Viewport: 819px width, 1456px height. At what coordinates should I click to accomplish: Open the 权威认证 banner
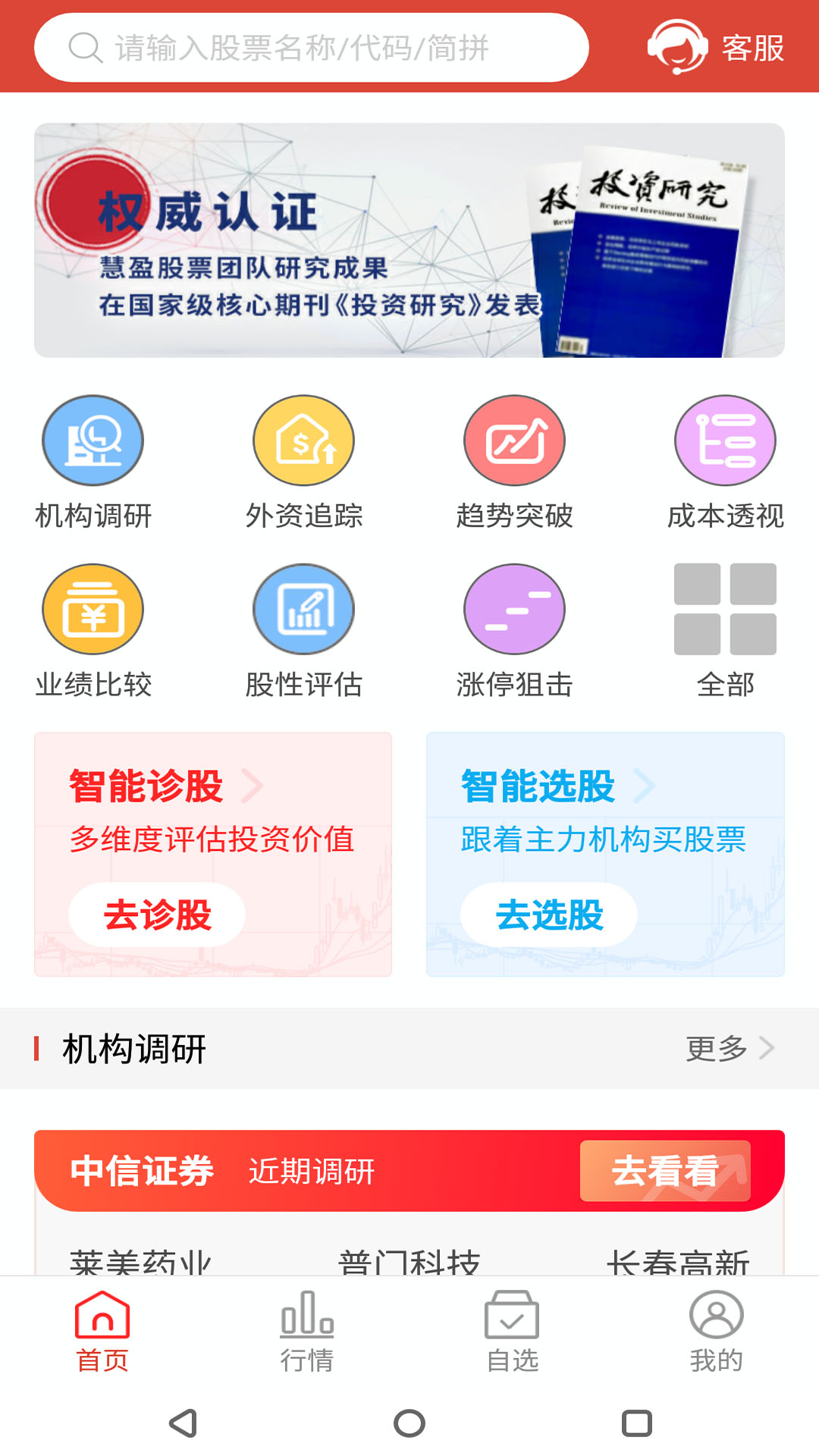click(409, 240)
